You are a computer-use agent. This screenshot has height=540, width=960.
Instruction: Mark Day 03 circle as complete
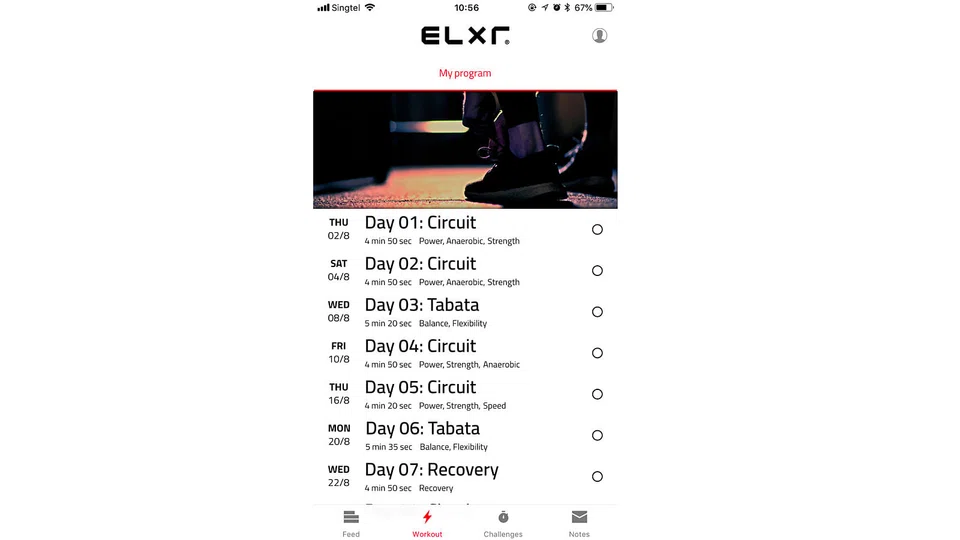click(597, 312)
